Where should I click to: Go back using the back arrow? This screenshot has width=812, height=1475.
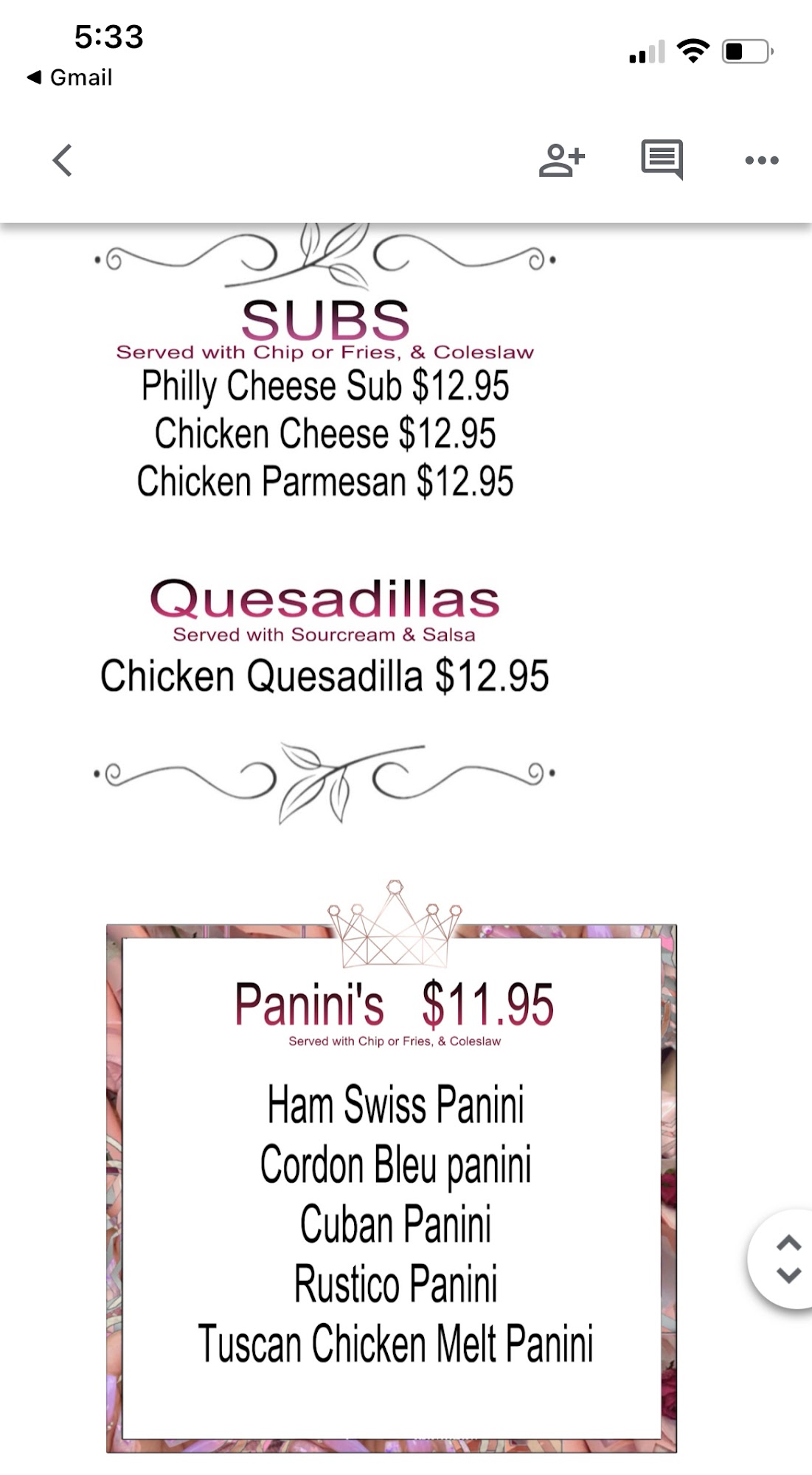tap(63, 160)
